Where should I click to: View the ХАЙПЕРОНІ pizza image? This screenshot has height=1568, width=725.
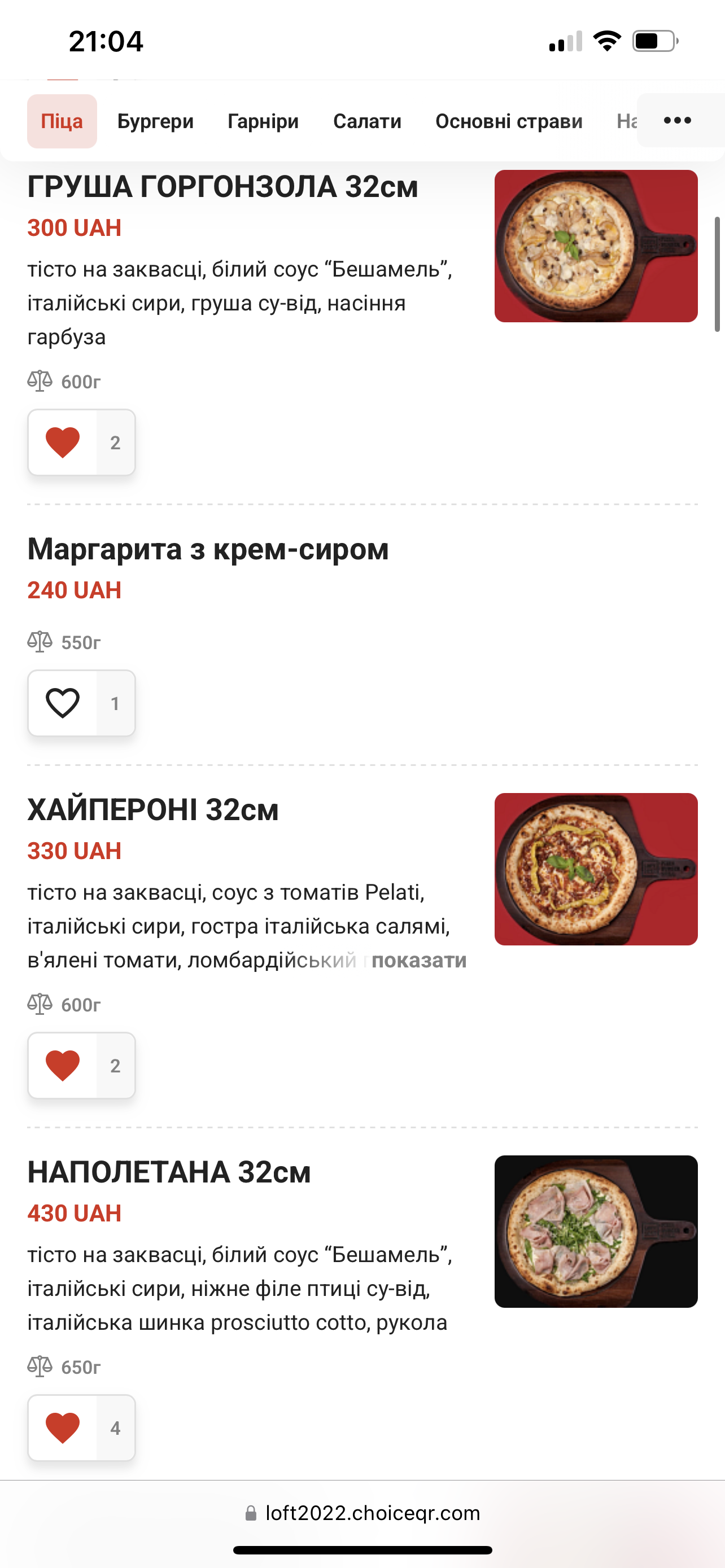coord(596,869)
